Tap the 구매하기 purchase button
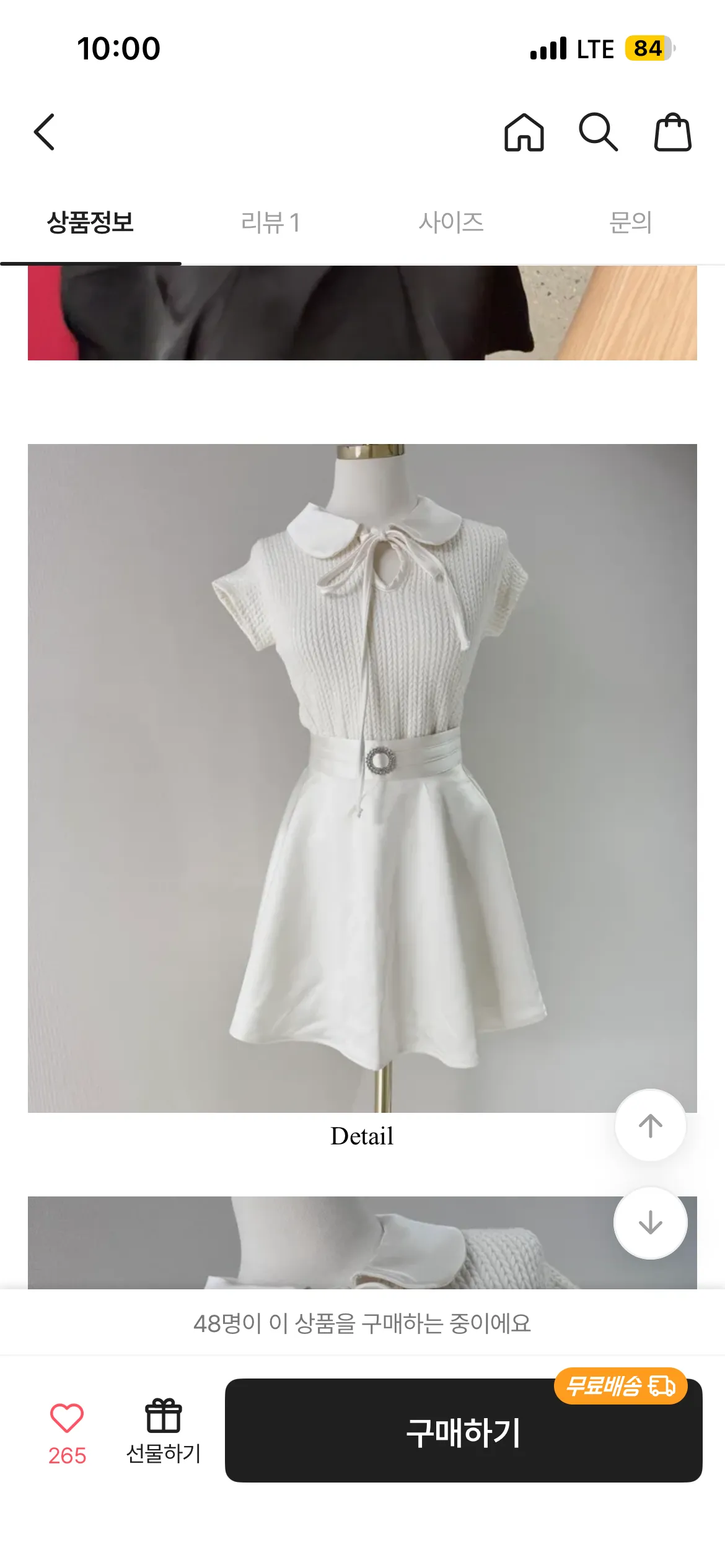Viewport: 725px width, 1568px height. (x=464, y=1431)
